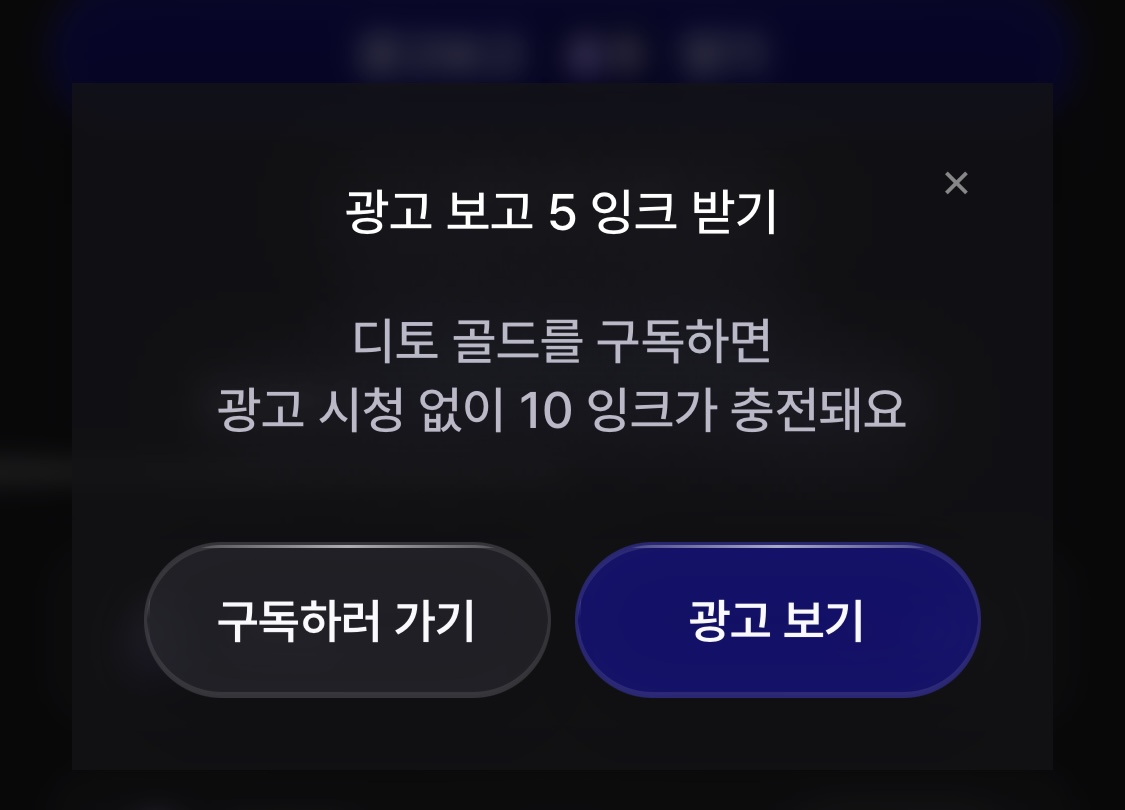Tap 광고 보기 to watch an ad

point(777,620)
